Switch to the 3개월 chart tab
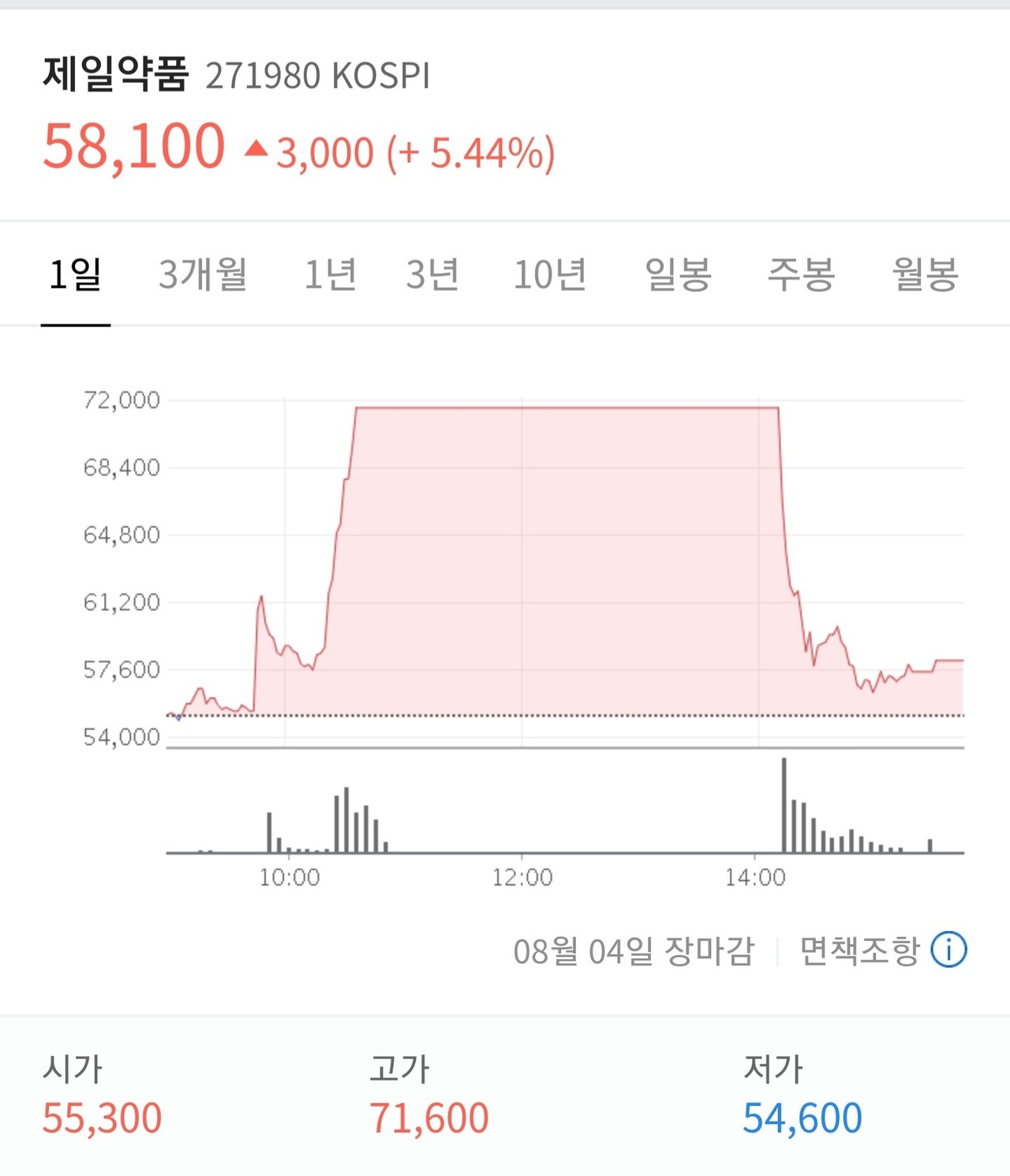 pyautogui.click(x=204, y=273)
